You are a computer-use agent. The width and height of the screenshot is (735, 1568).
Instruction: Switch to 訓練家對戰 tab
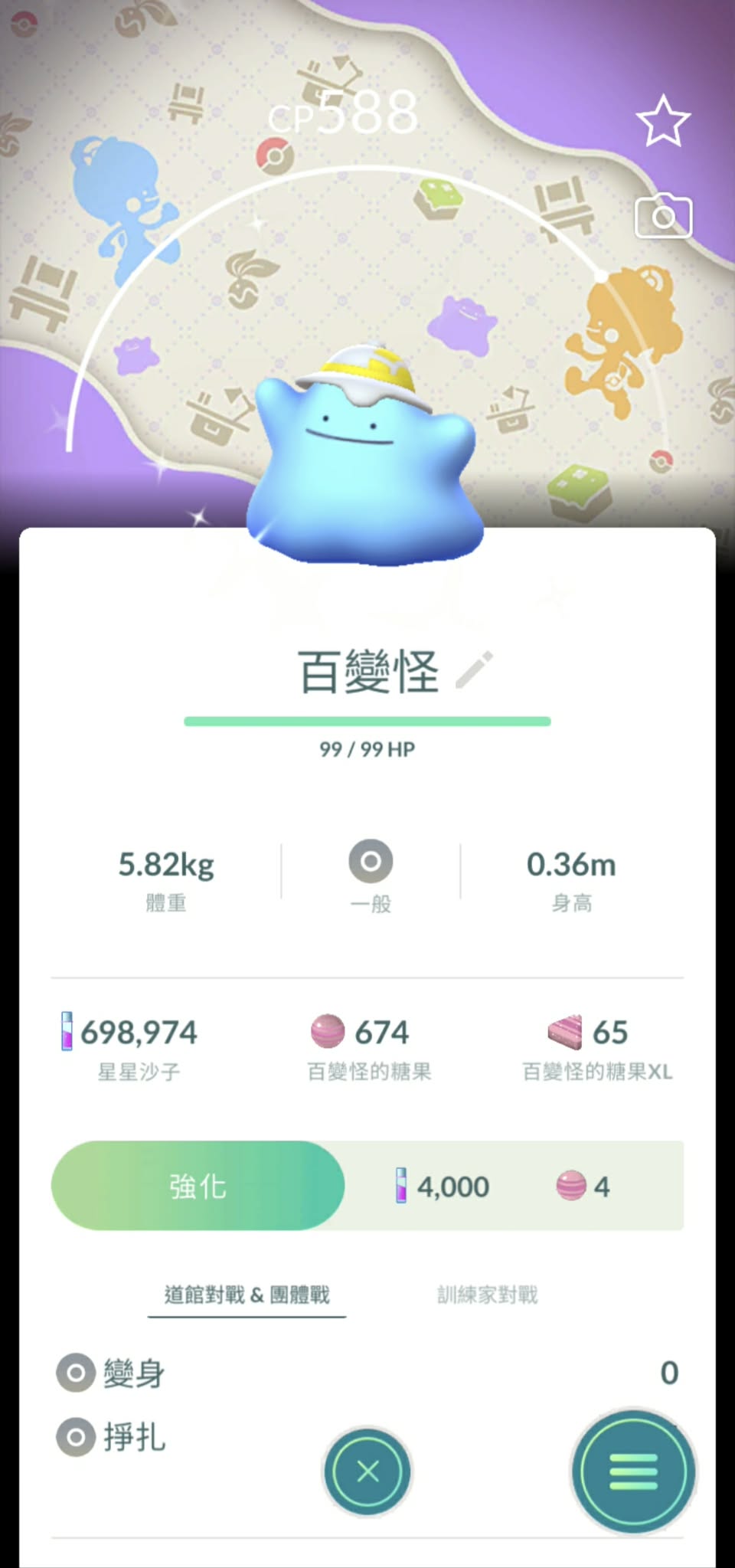[x=487, y=1295]
